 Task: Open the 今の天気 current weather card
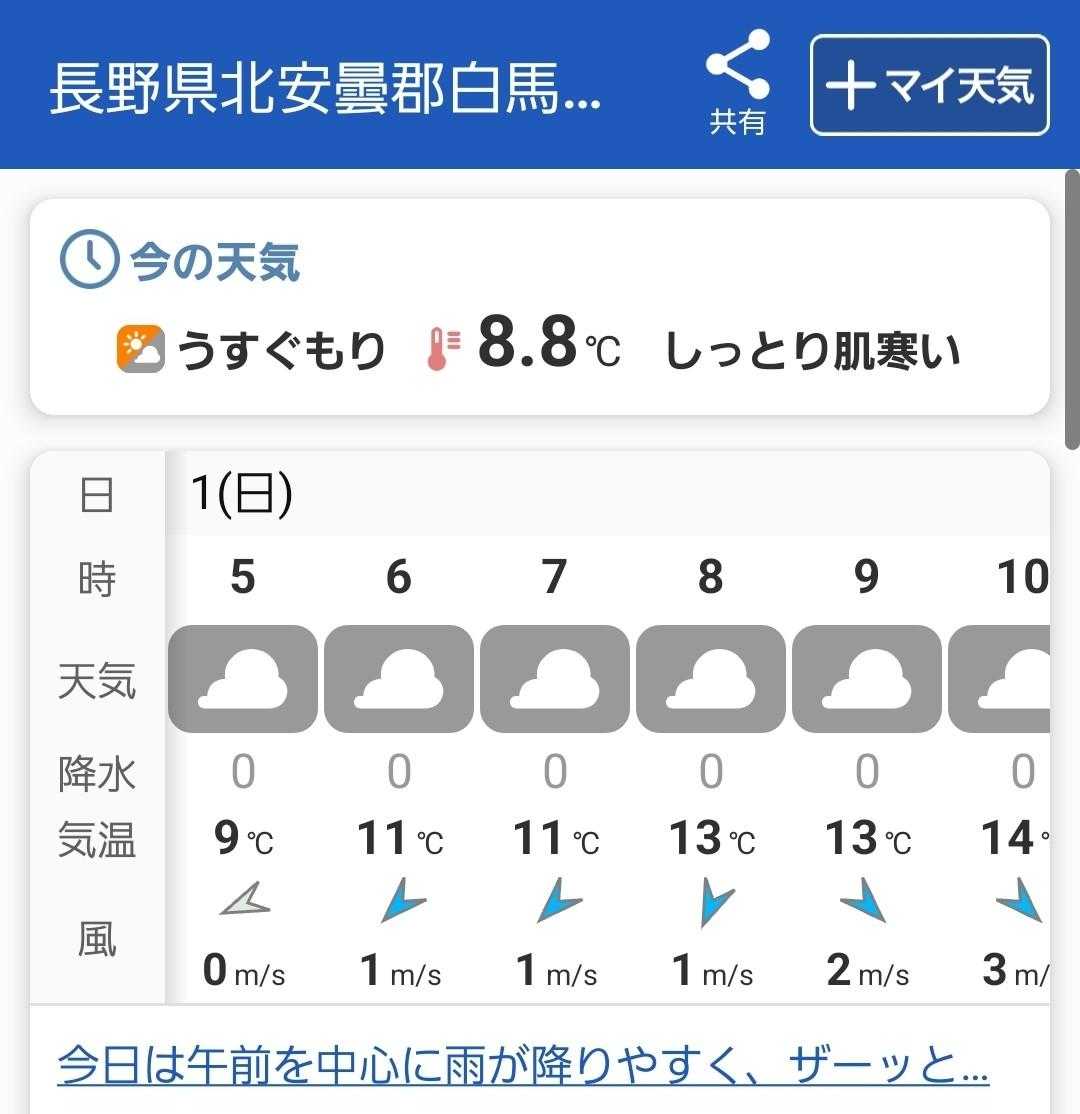pos(539,307)
